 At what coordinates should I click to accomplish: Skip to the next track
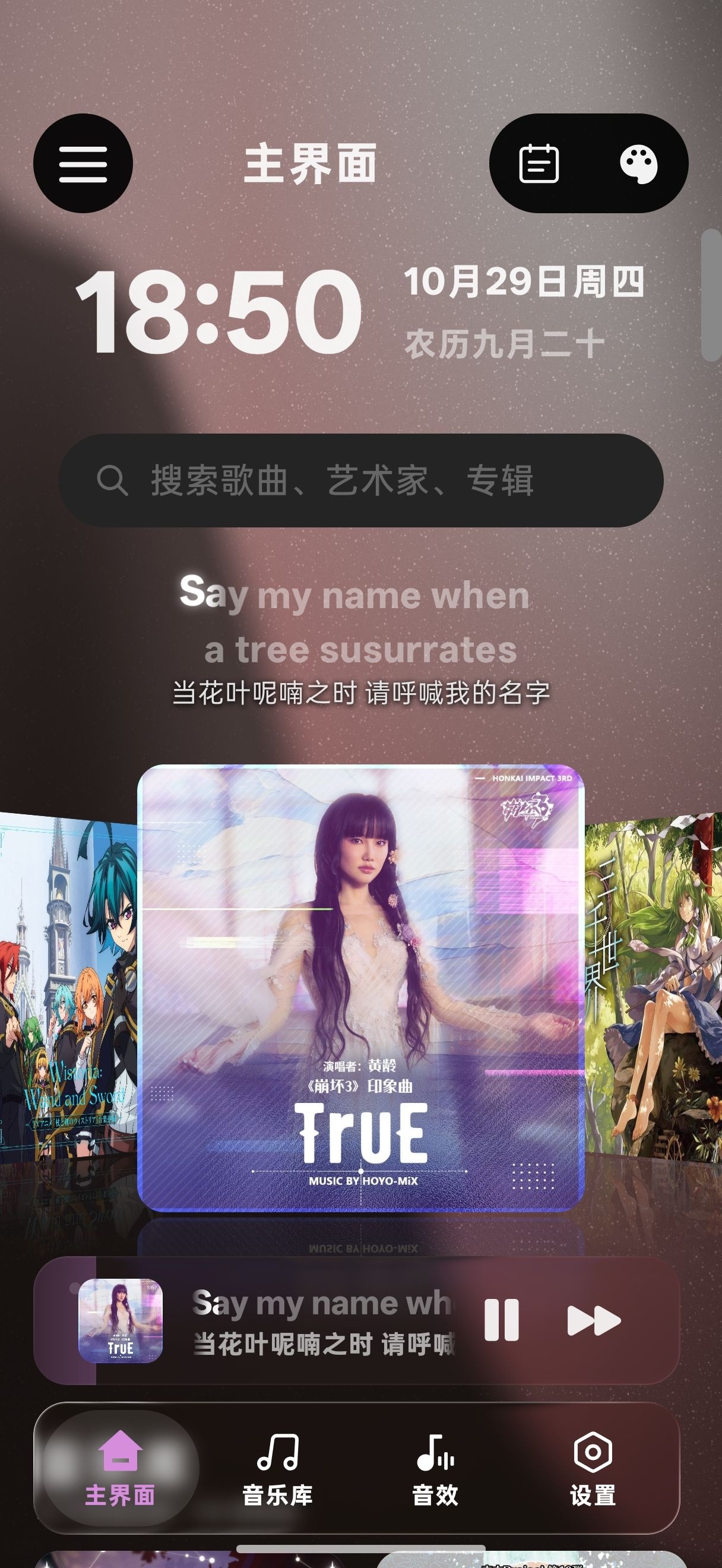(594, 1320)
